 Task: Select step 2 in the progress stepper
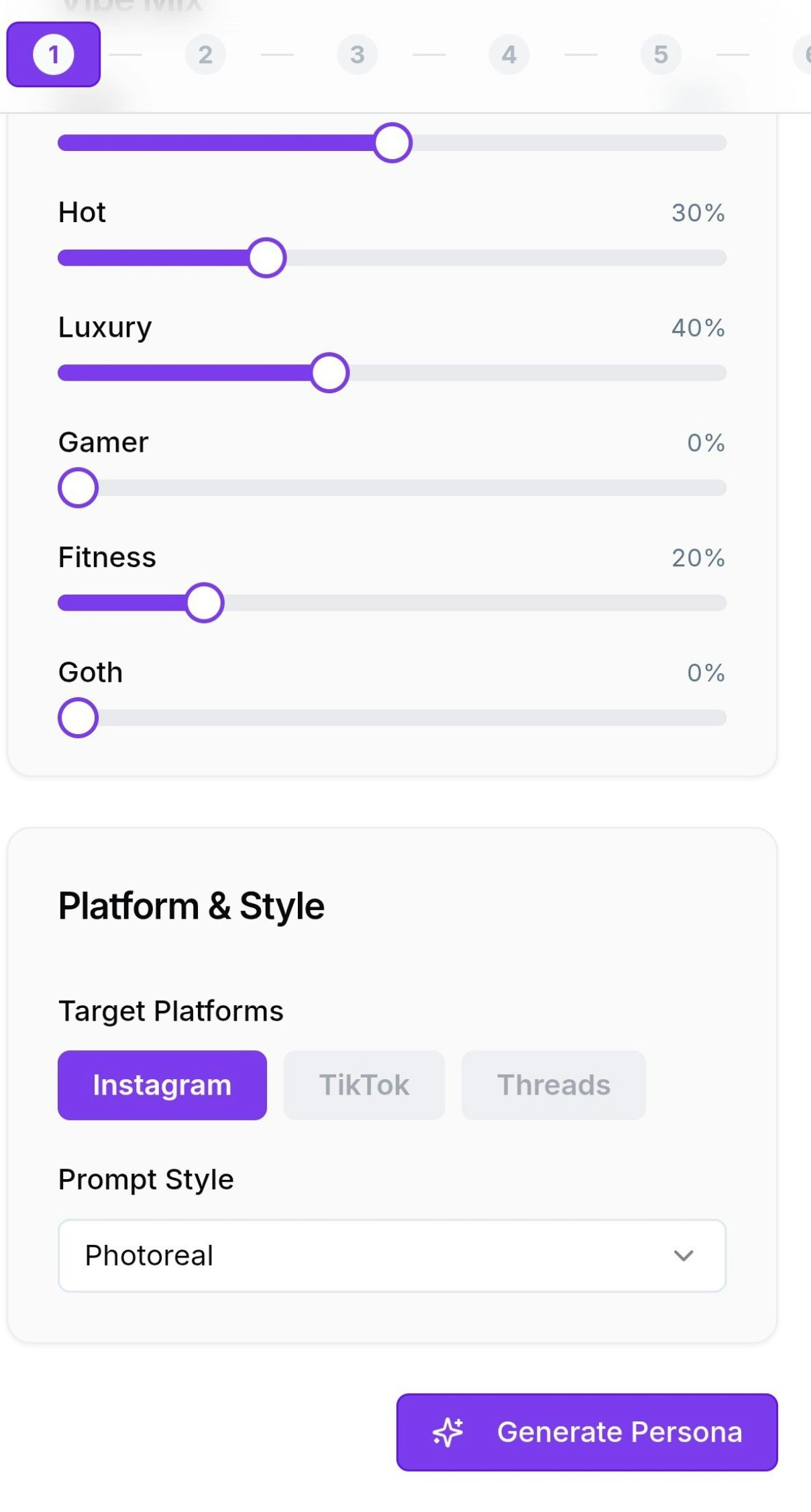point(205,55)
